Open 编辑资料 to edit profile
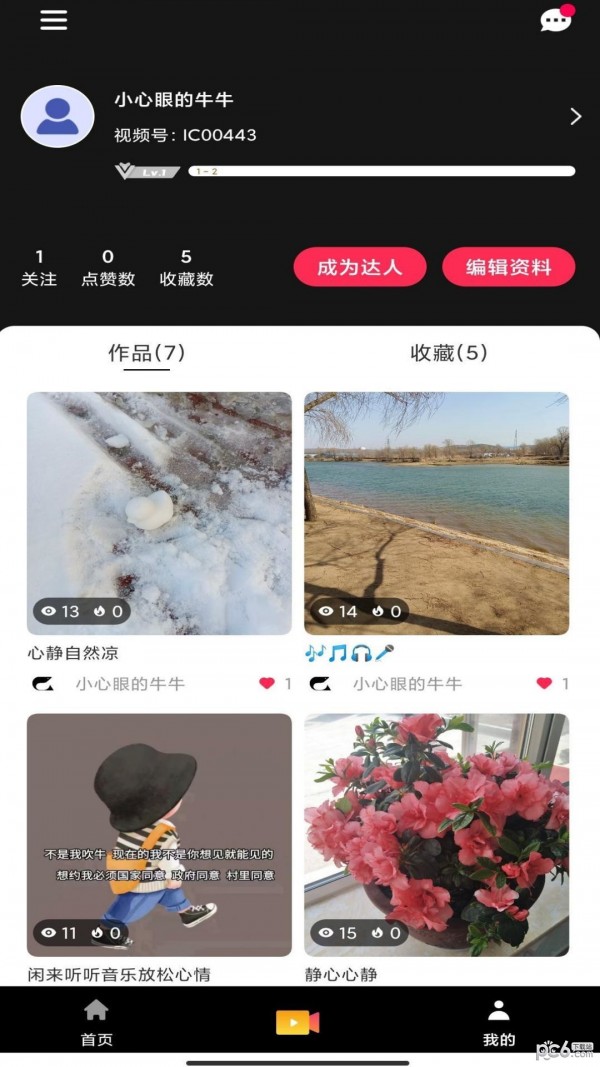600x1067 pixels. [x=509, y=267]
